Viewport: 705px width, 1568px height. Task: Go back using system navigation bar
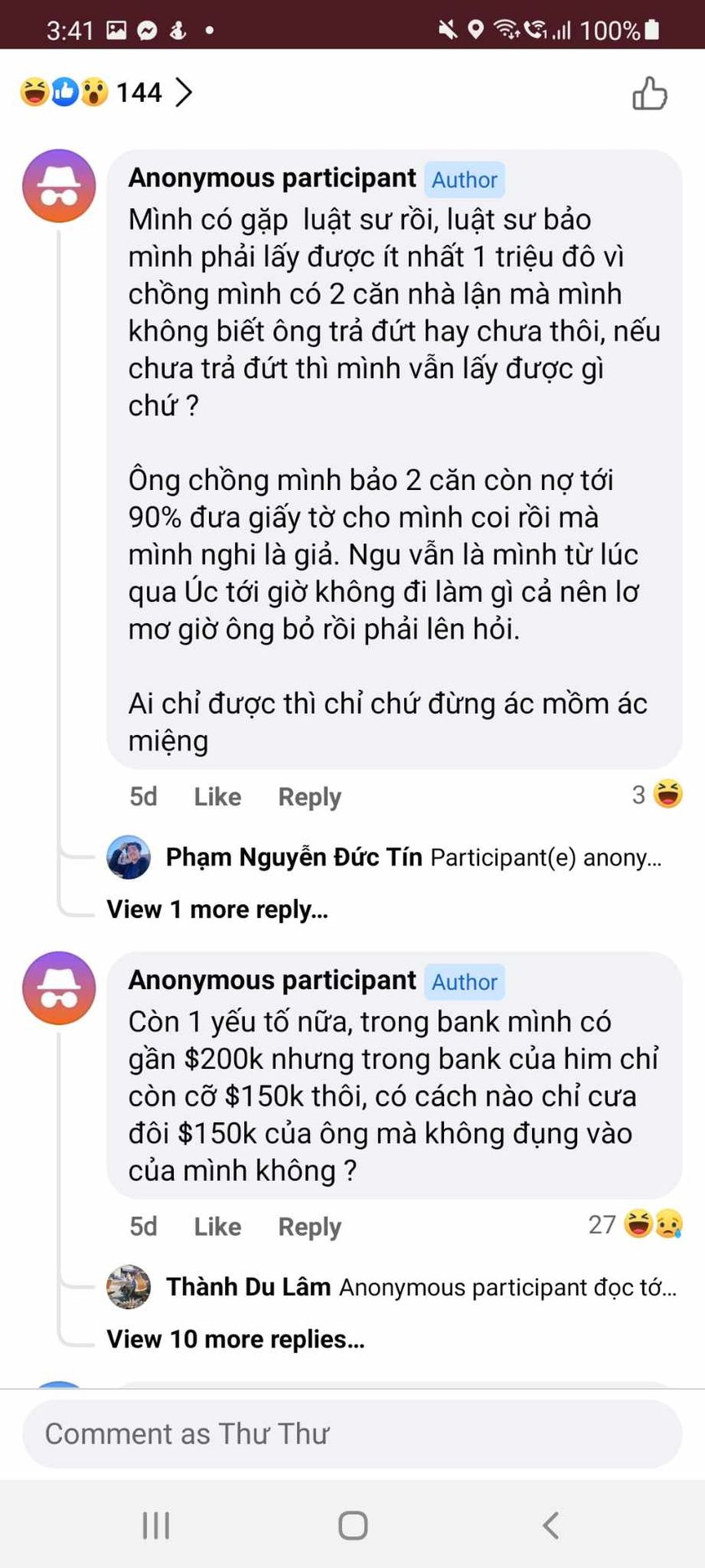tap(550, 1525)
